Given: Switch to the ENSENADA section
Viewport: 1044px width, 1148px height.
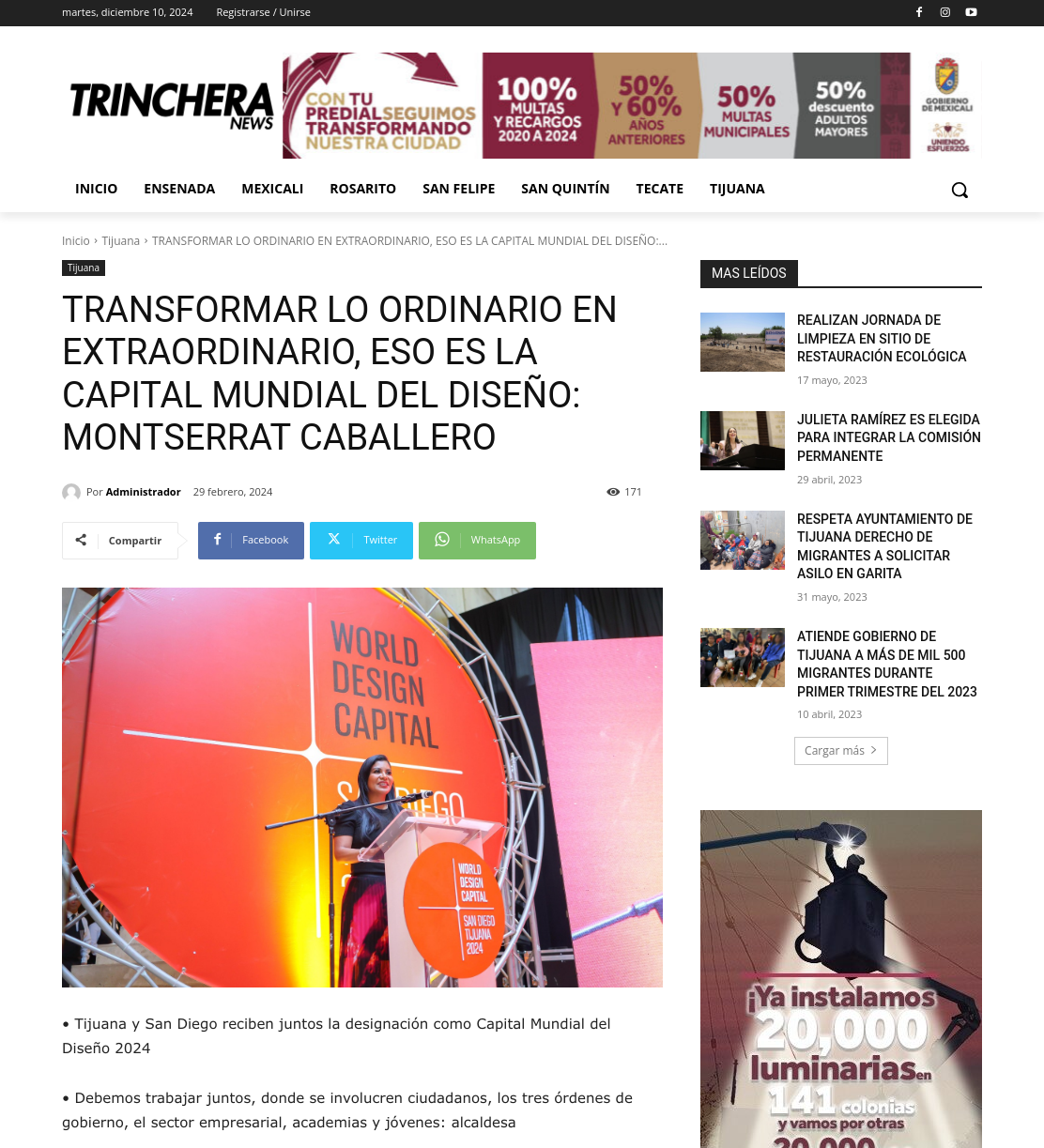Looking at the screenshot, I should [x=179, y=189].
